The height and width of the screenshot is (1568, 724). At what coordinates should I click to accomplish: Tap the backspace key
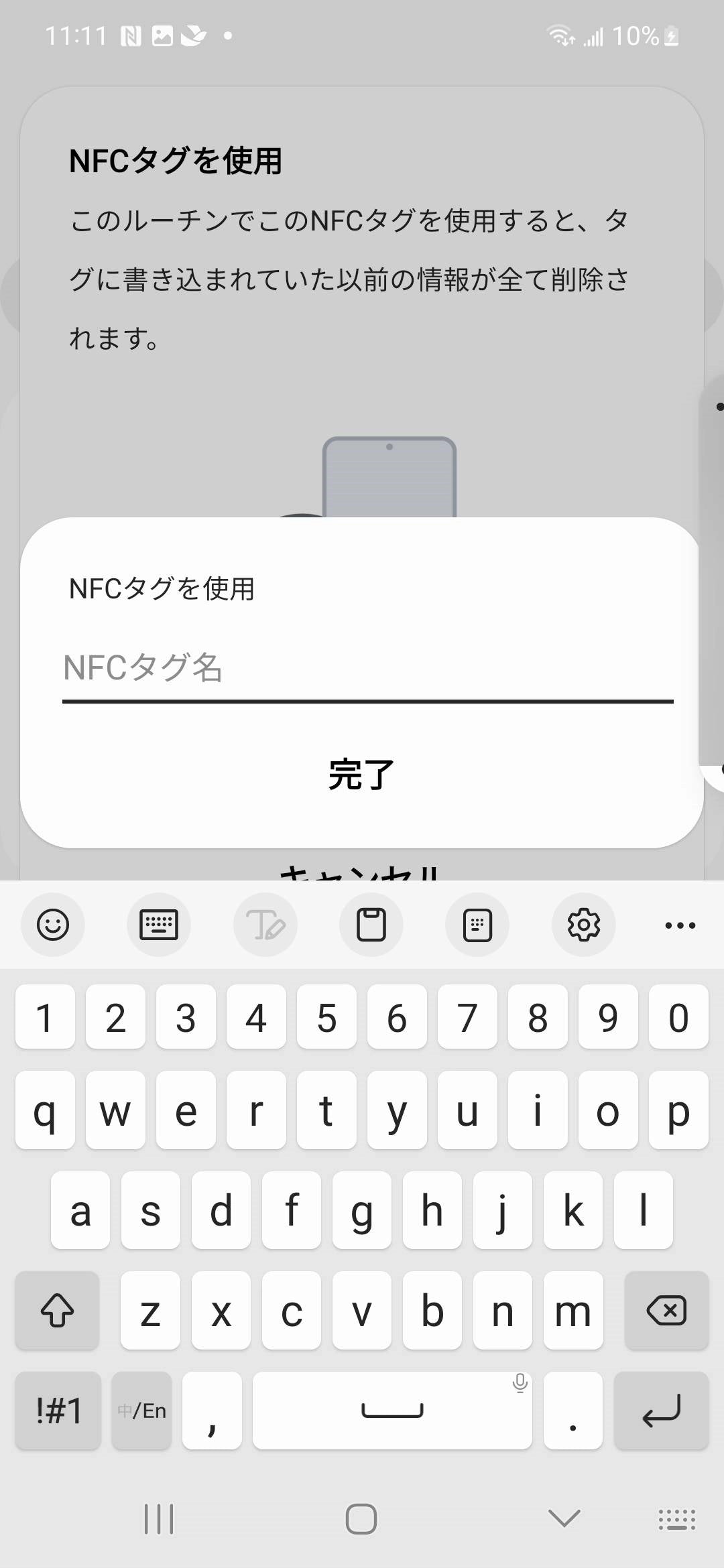click(x=666, y=1310)
